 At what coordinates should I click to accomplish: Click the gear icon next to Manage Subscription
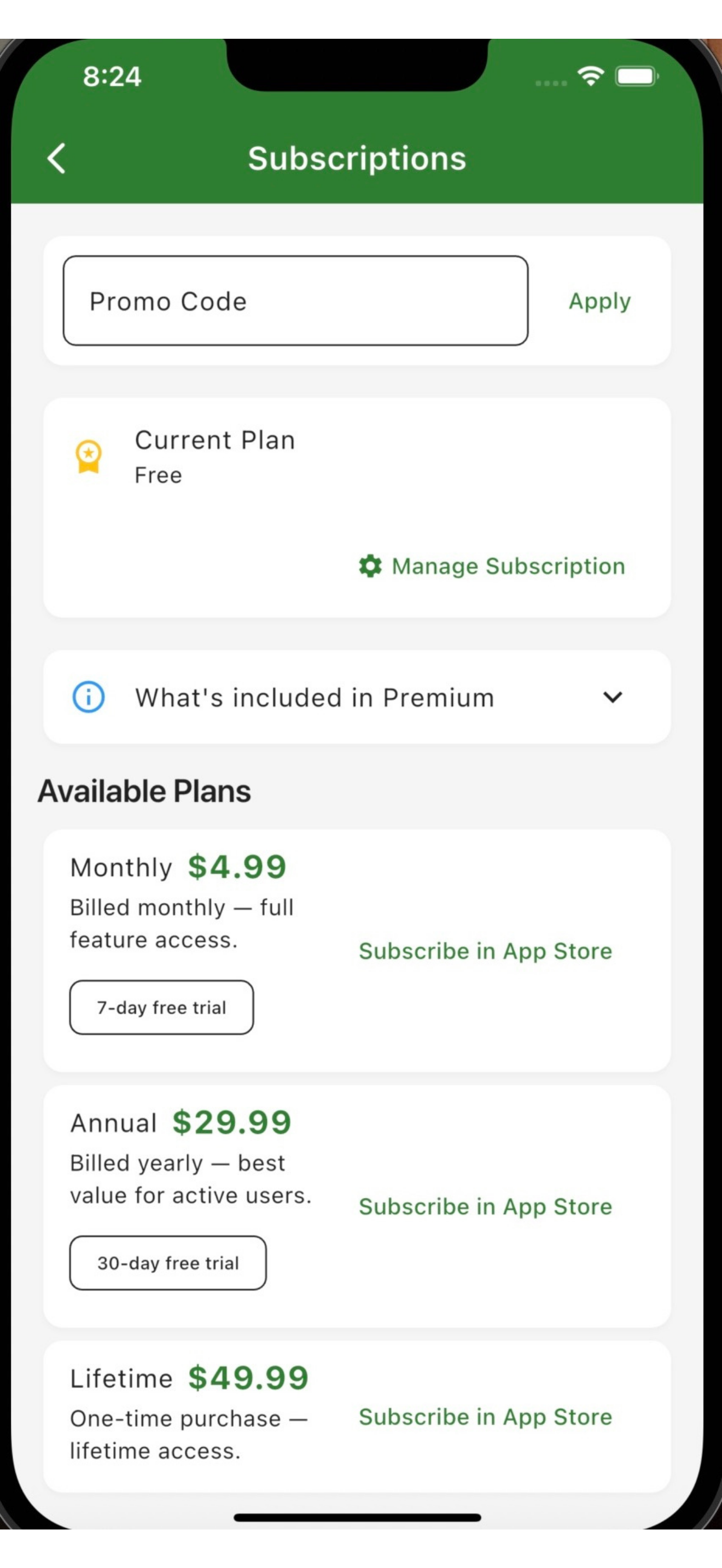[370, 565]
